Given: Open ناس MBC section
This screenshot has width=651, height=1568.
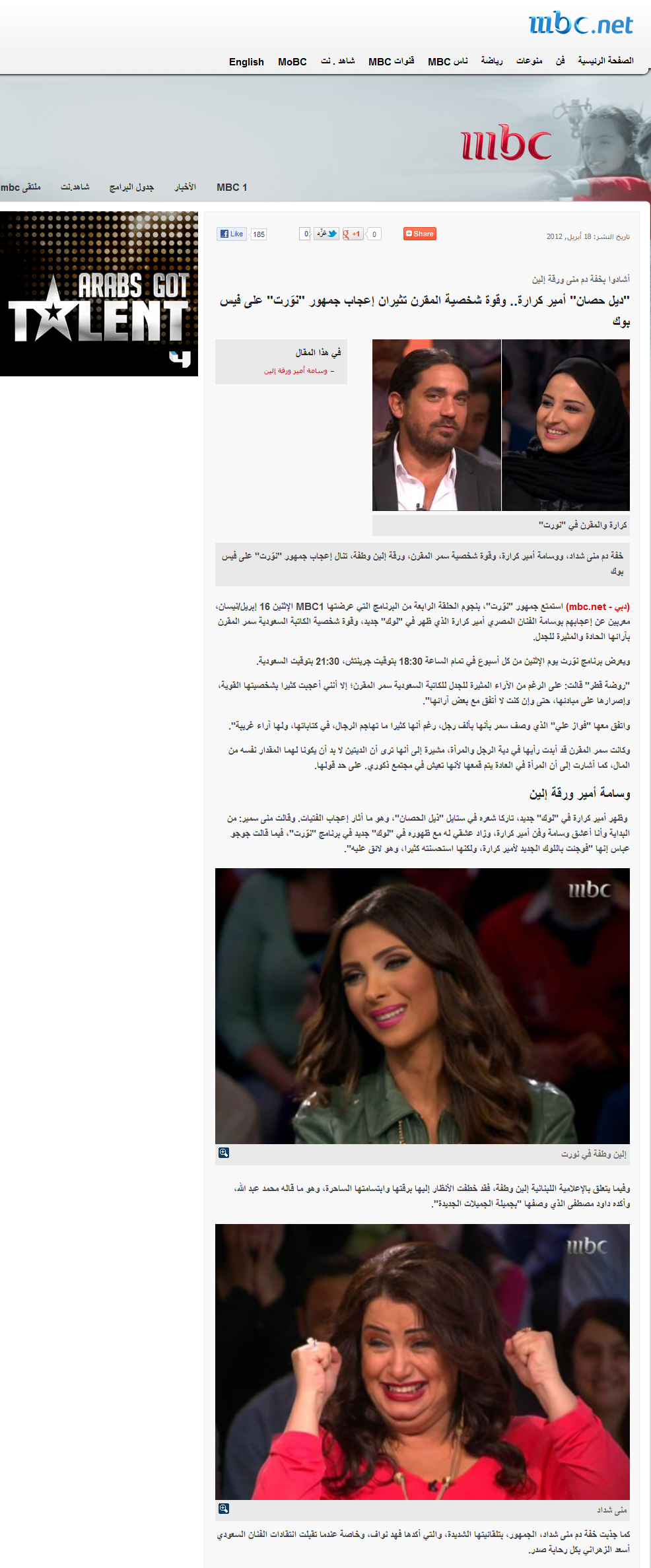Looking at the screenshot, I should click(x=448, y=61).
